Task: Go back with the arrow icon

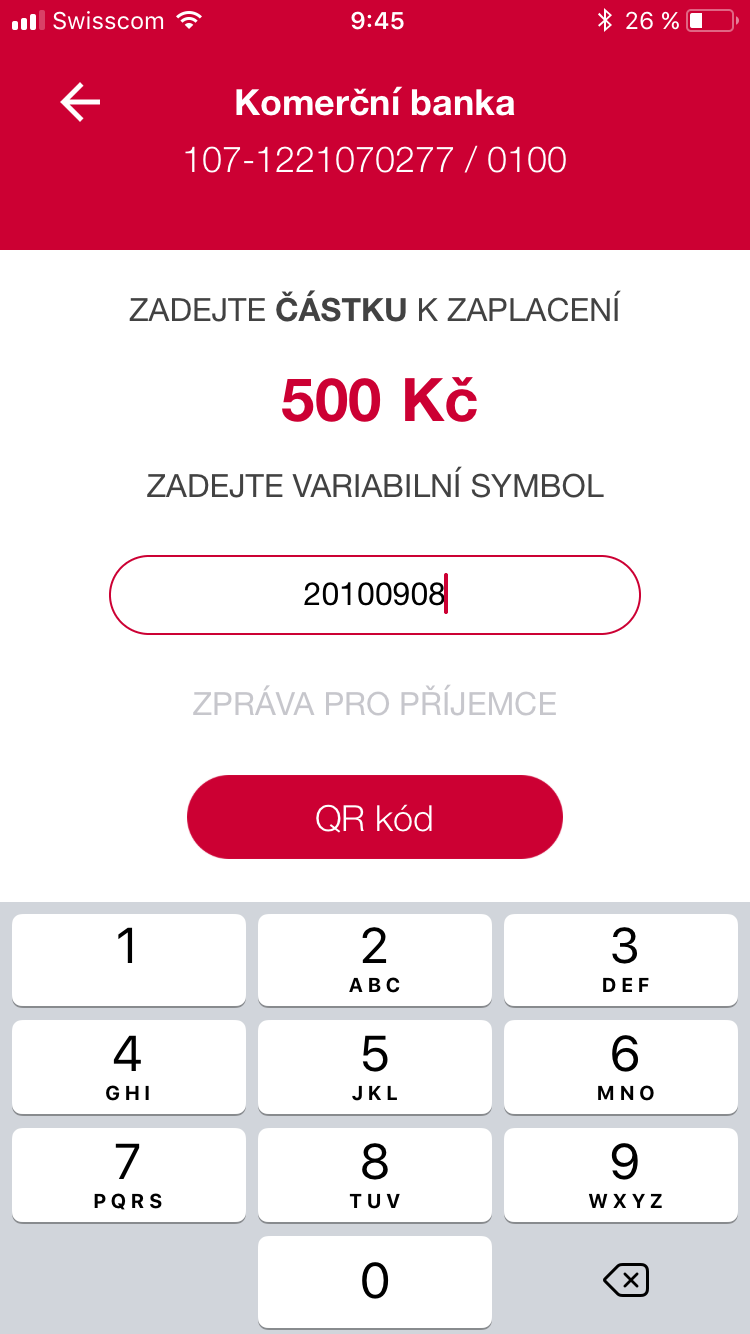Action: tap(80, 102)
